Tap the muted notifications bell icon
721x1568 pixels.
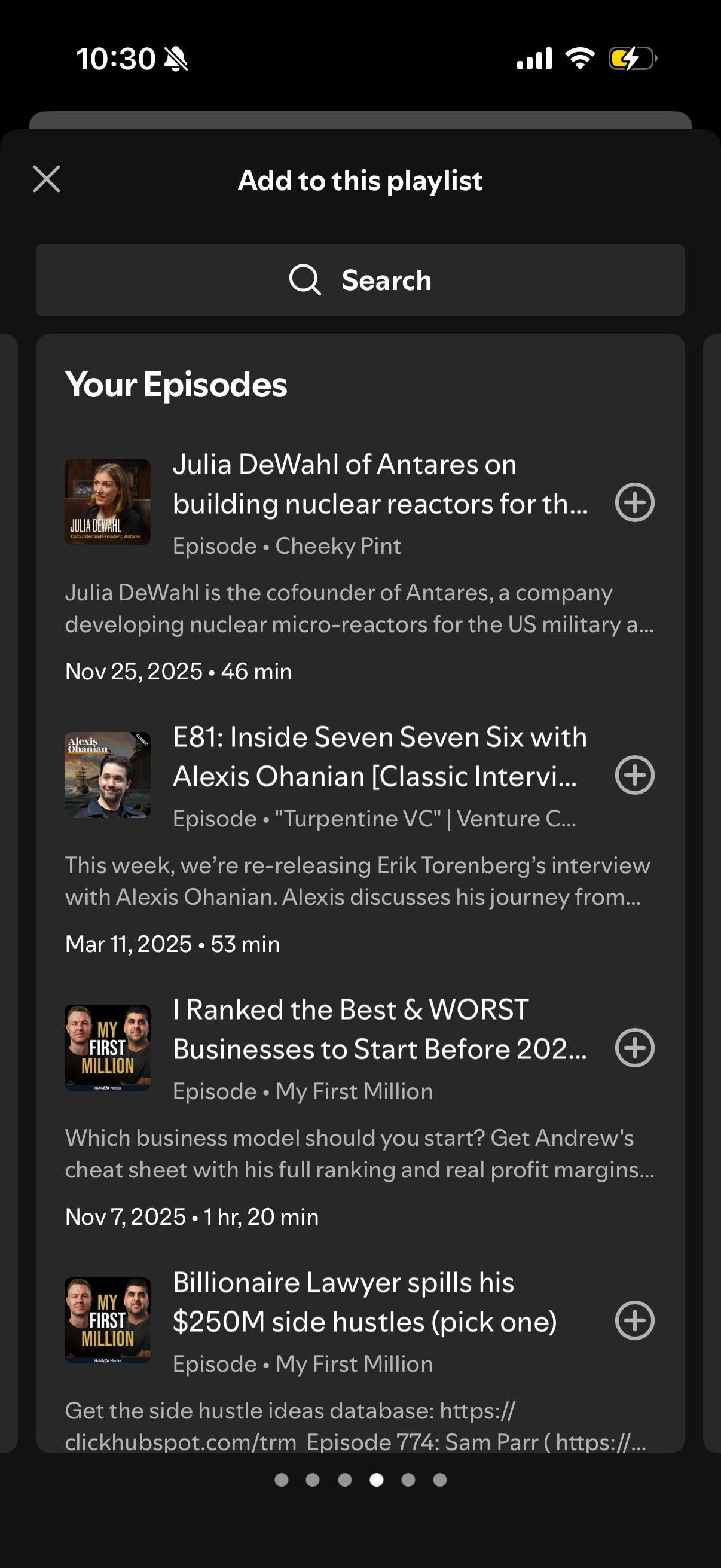175,59
